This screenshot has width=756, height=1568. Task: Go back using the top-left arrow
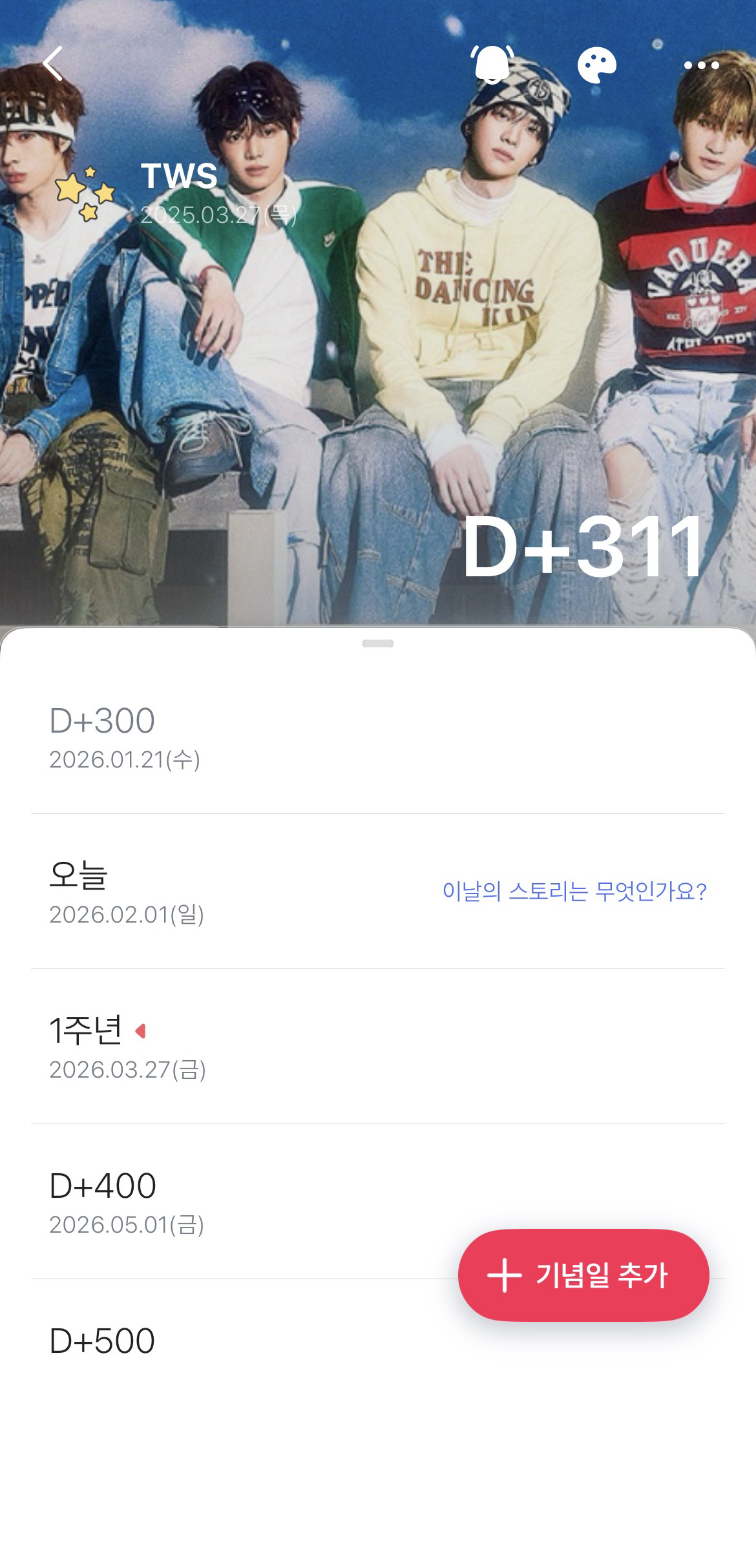(53, 63)
